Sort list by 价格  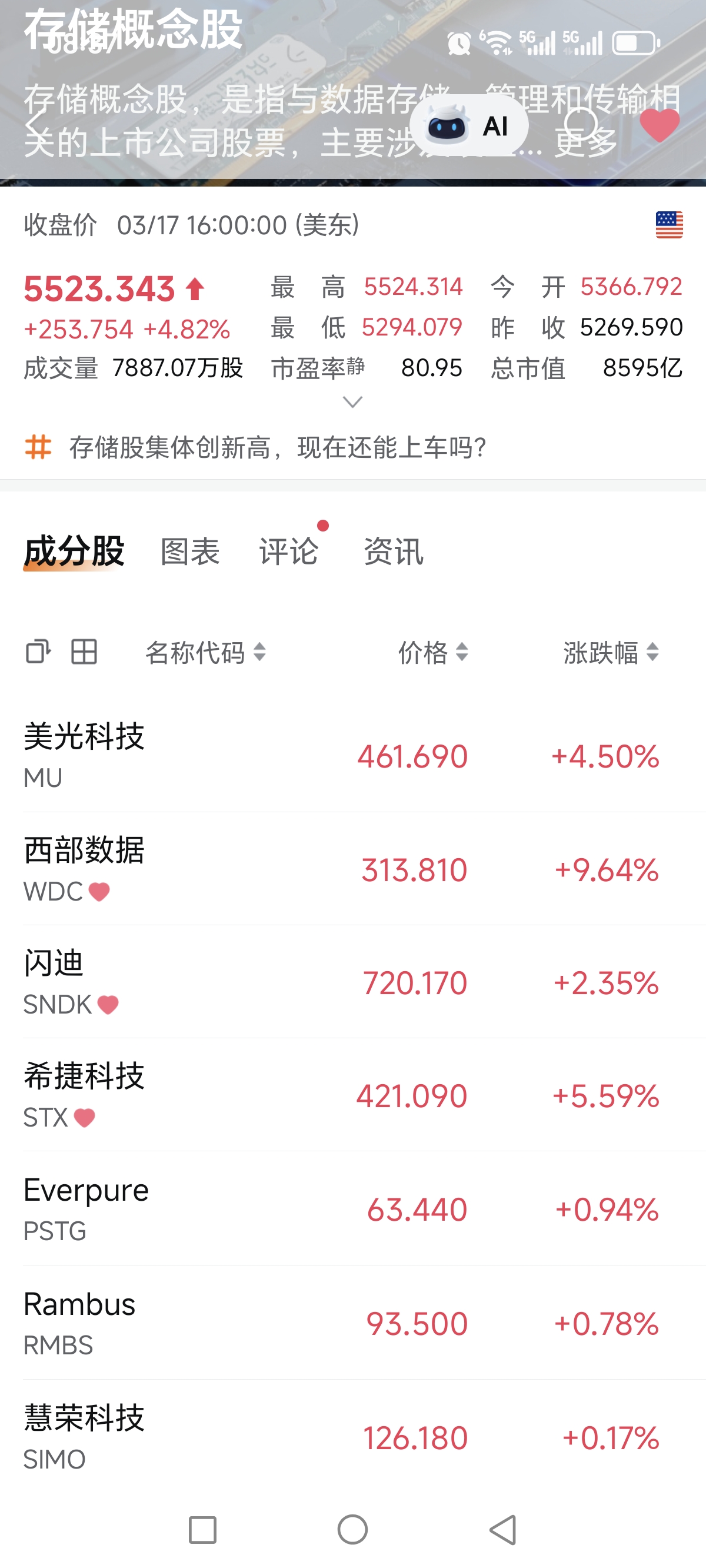pos(433,653)
